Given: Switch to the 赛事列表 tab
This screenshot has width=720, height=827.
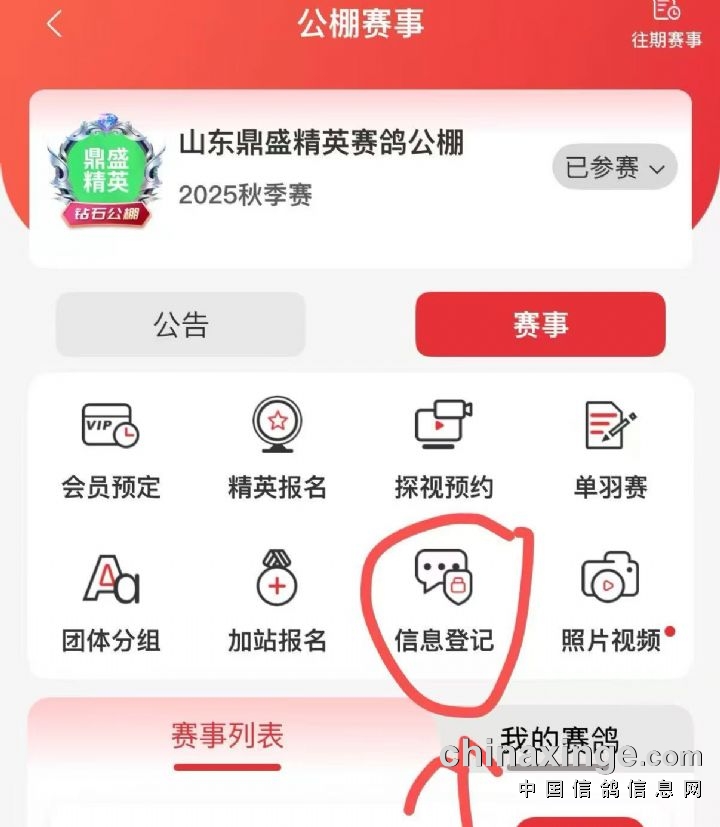Looking at the screenshot, I should (x=228, y=738).
